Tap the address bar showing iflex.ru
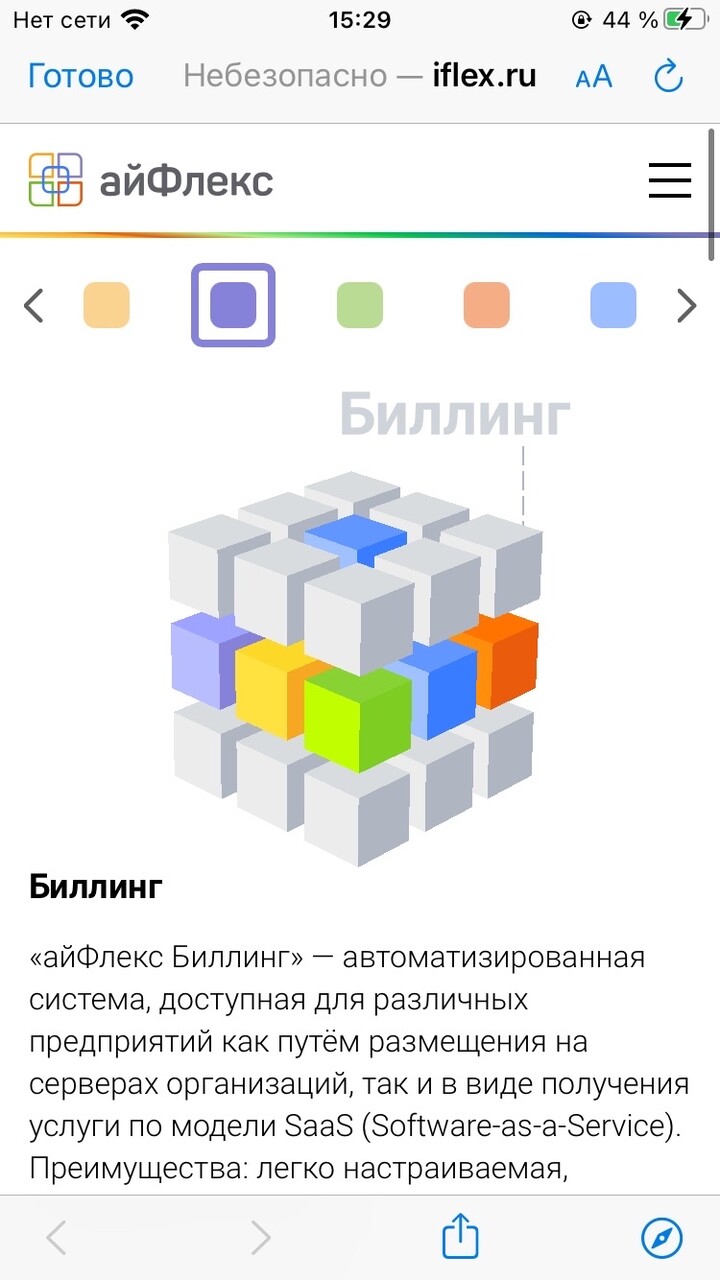Screen dimensions: 720x1280 [x=360, y=76]
